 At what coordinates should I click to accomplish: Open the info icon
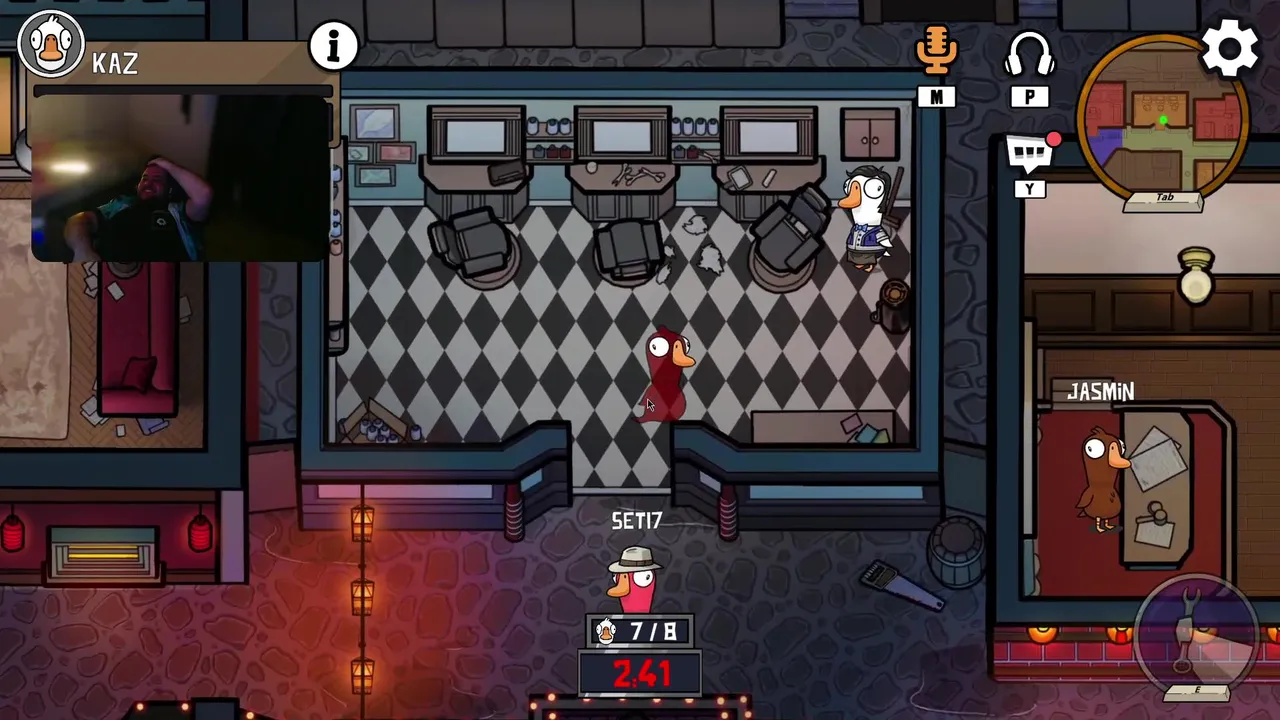333,45
